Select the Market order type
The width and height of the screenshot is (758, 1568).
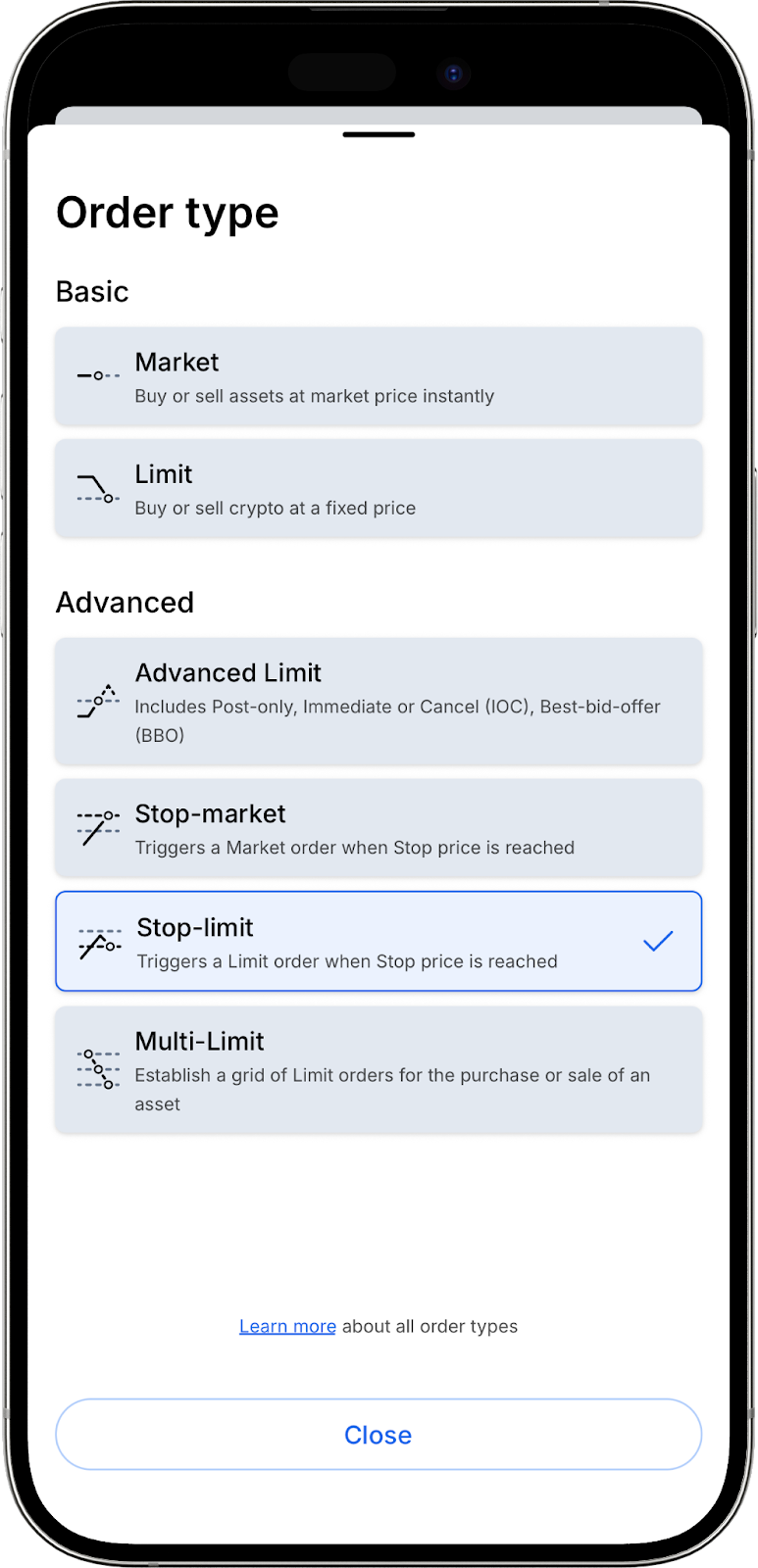pyautogui.click(x=379, y=377)
